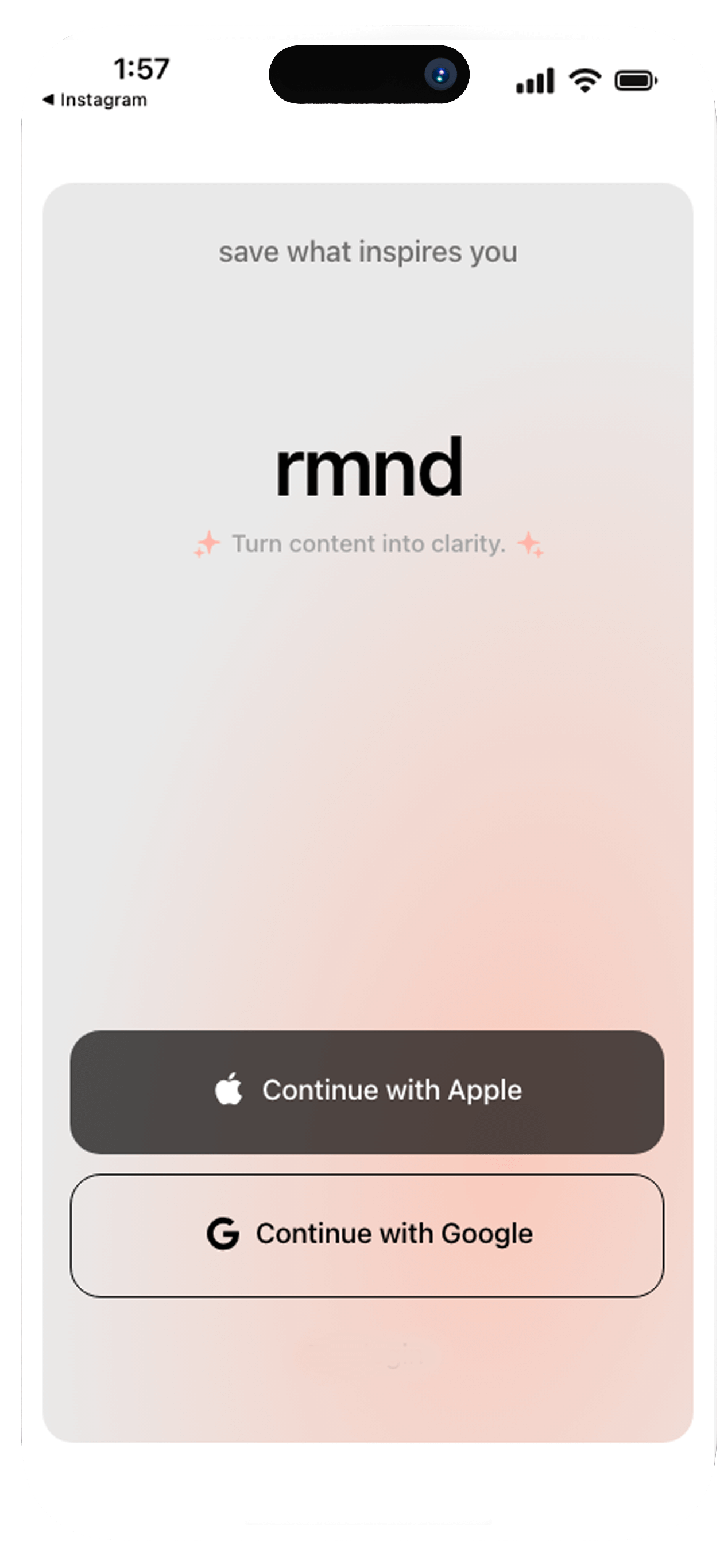The width and height of the screenshot is (724, 1568).
Task: Click inside the Continue with Google outlined box
Action: (367, 1233)
